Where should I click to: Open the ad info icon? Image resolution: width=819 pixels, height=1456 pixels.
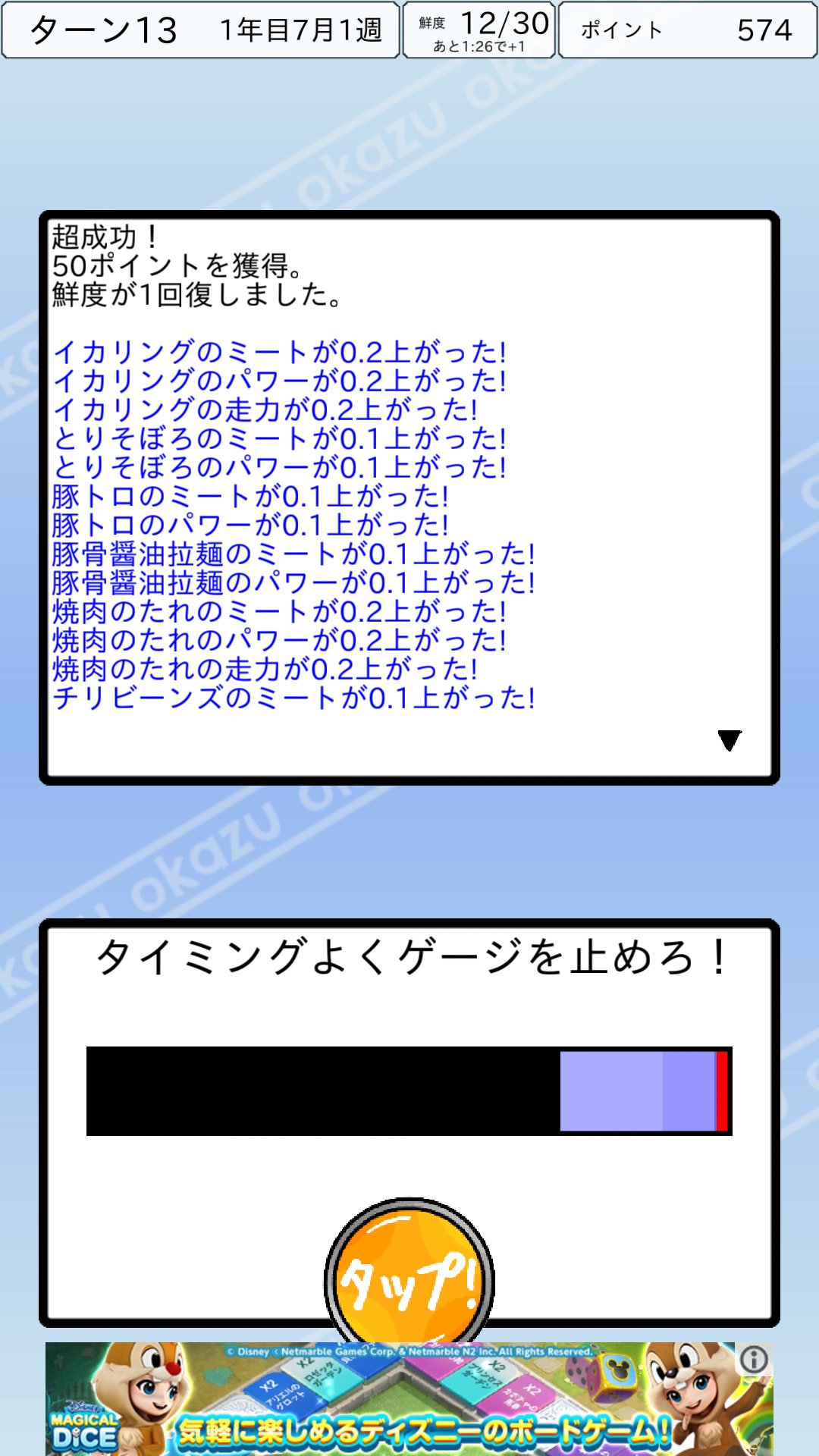(x=754, y=1360)
